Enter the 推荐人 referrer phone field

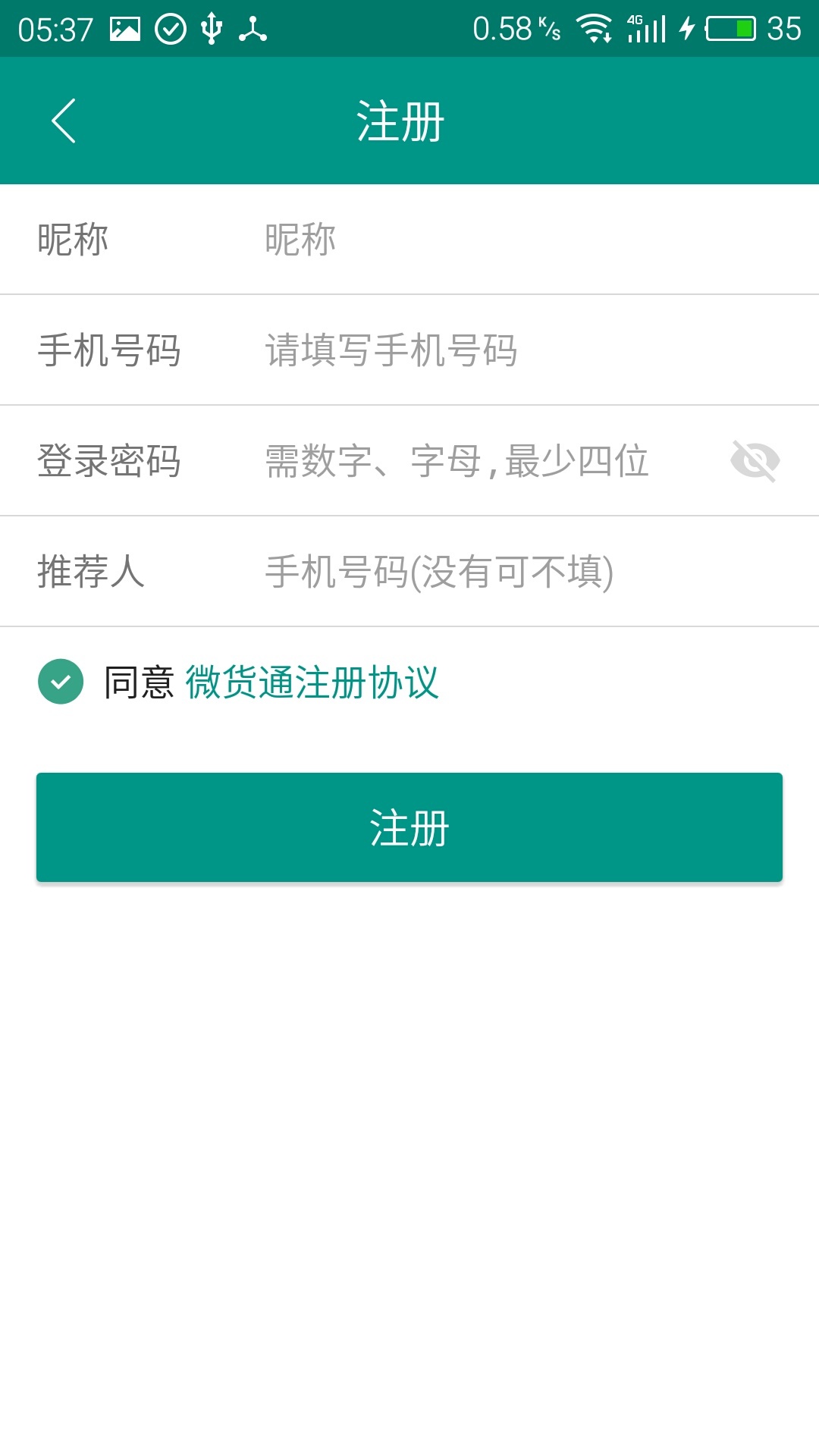coord(516,572)
